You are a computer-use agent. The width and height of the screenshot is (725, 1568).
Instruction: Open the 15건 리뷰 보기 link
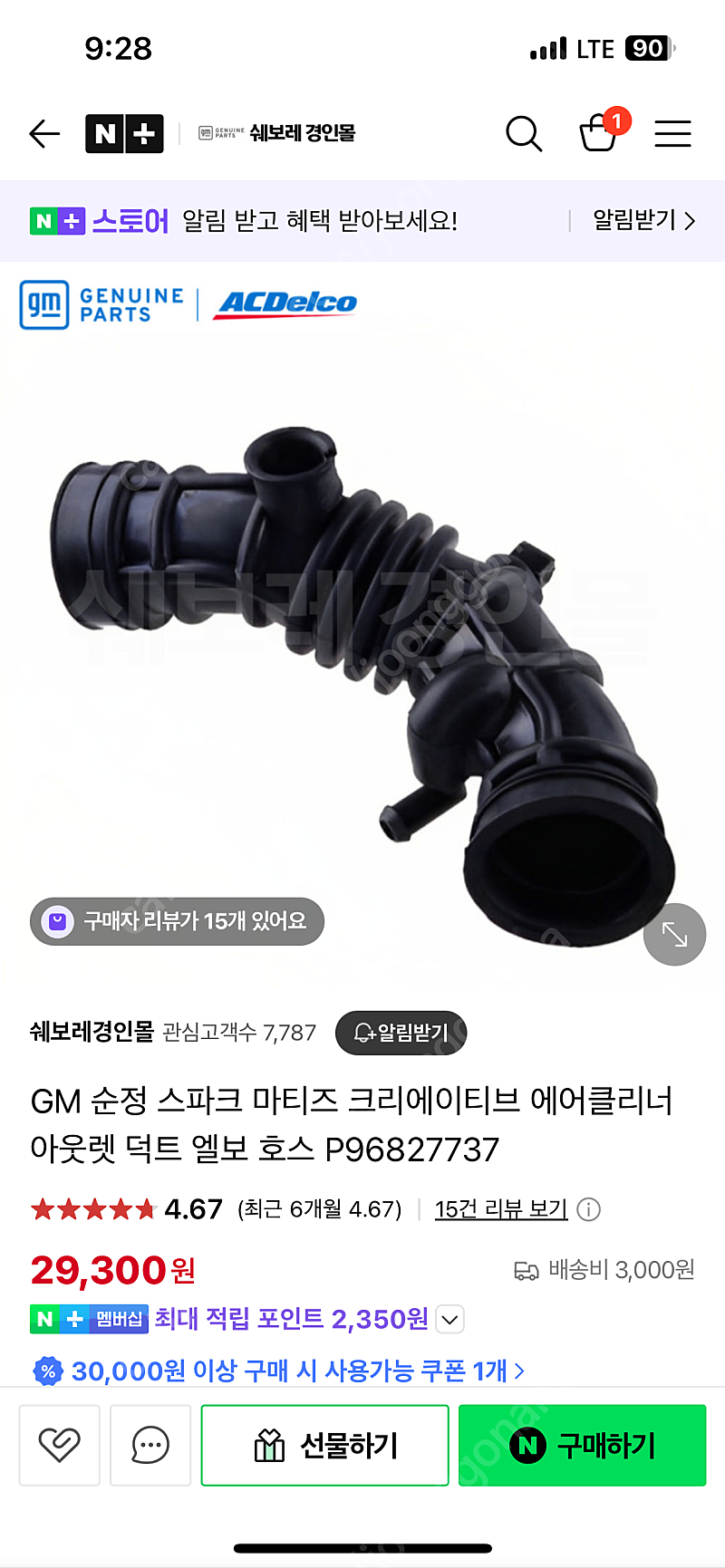click(501, 1209)
